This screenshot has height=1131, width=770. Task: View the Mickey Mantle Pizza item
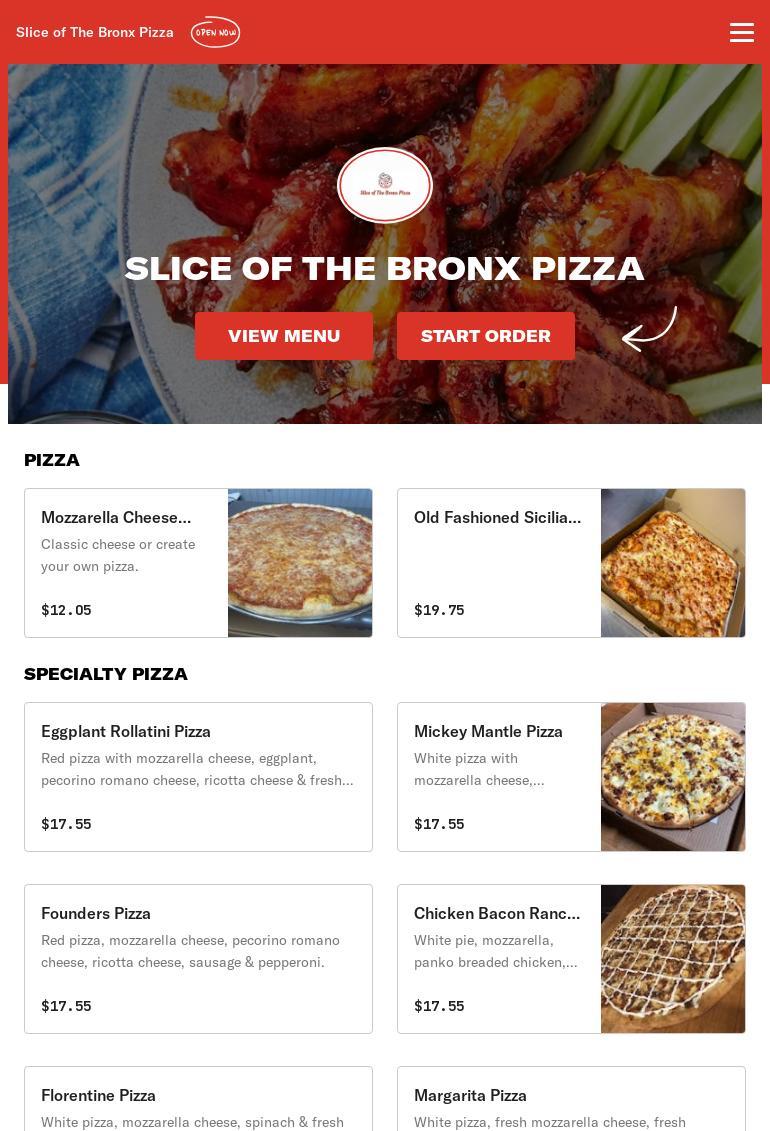(571, 777)
